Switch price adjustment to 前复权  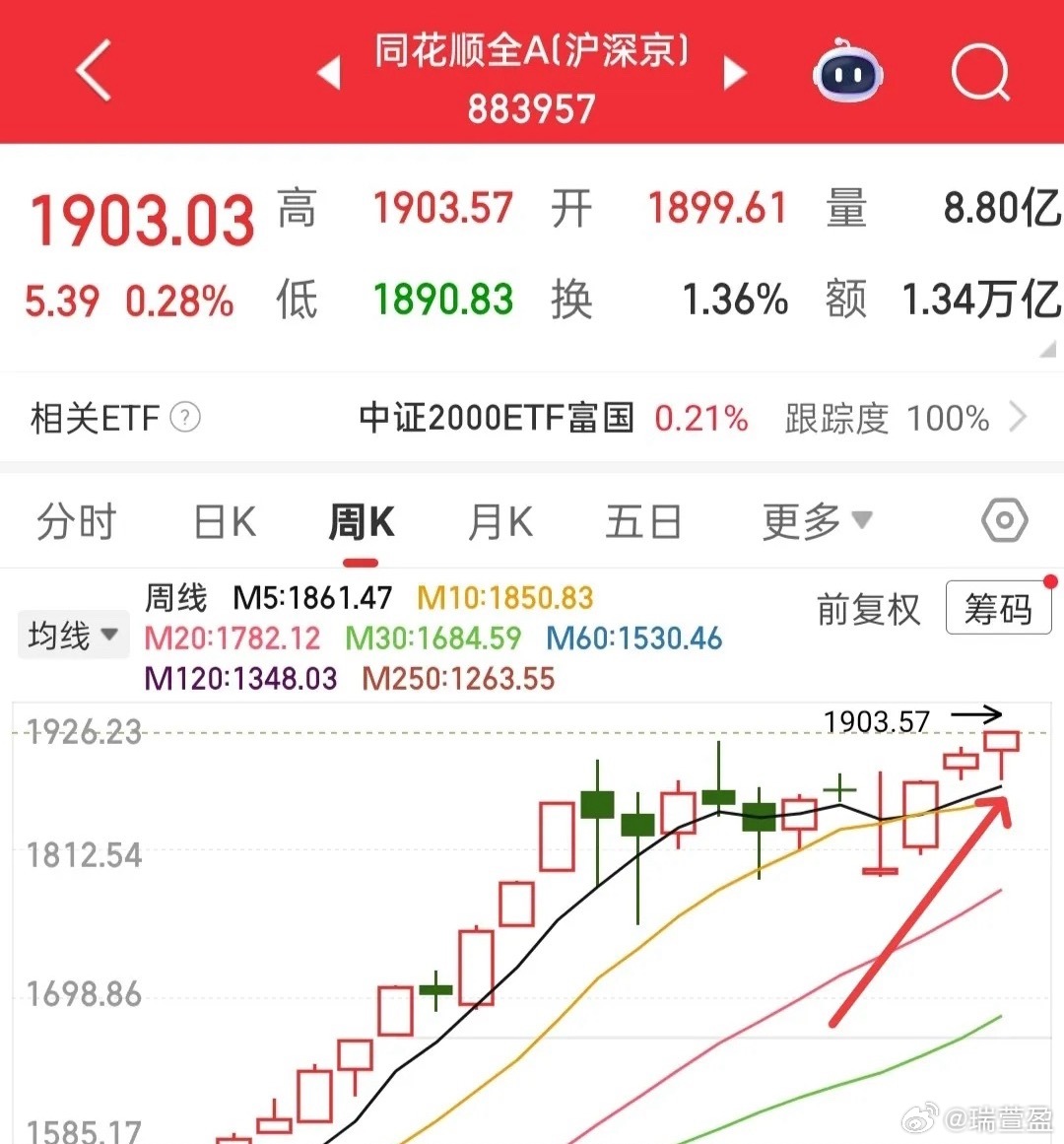coord(868,610)
